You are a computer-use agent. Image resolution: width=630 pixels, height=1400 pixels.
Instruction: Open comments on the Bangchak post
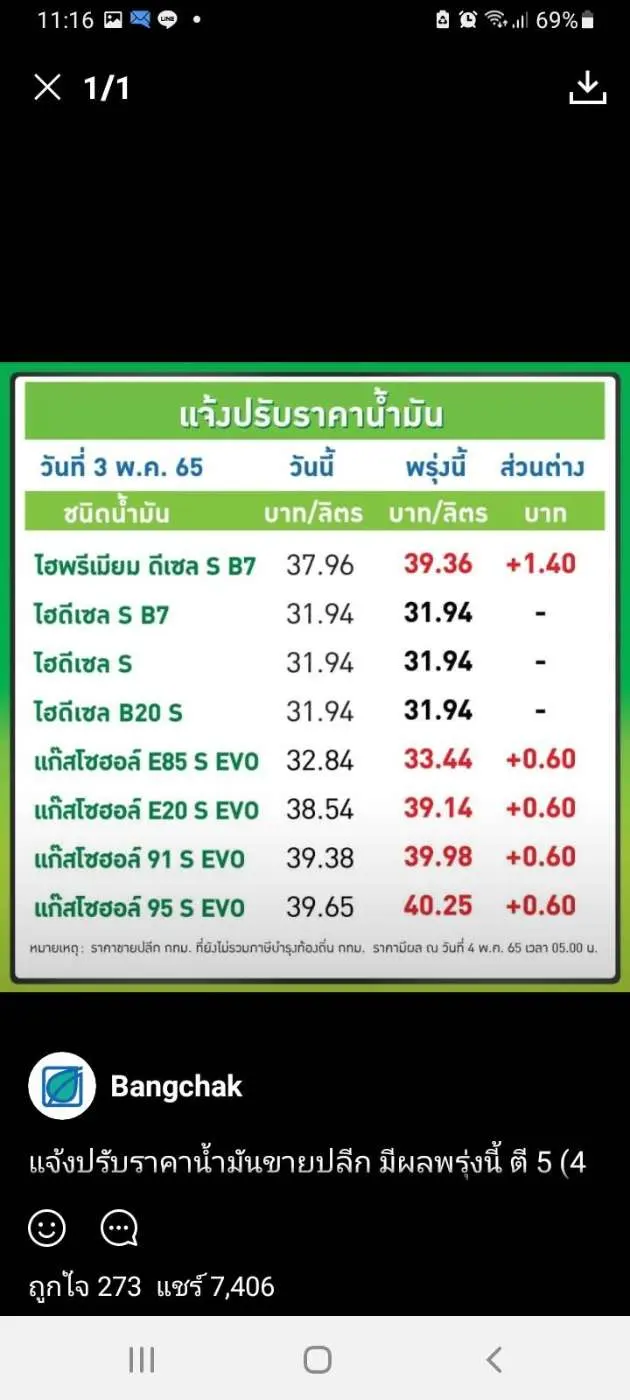tap(119, 1228)
